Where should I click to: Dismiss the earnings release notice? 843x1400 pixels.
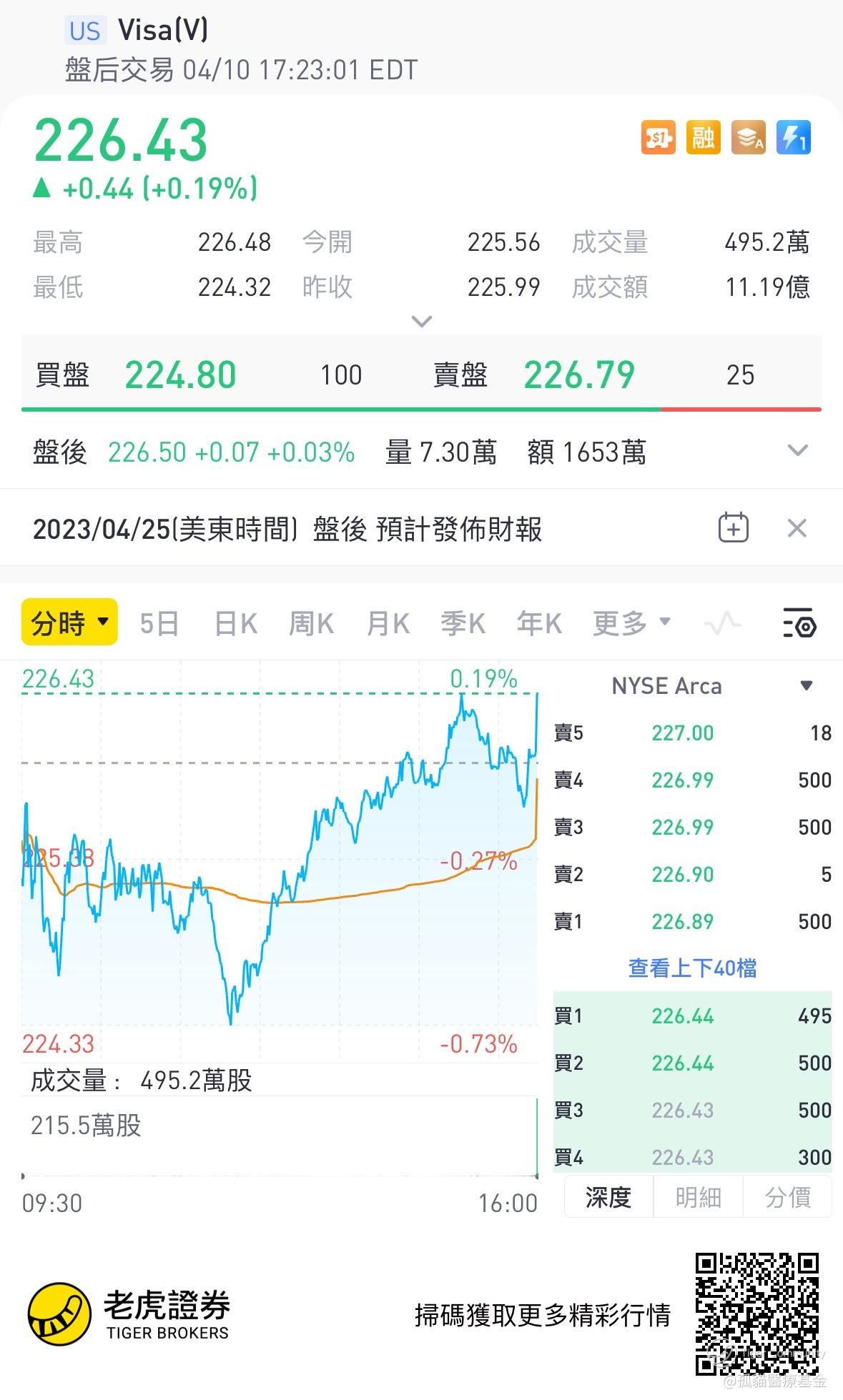point(797,529)
